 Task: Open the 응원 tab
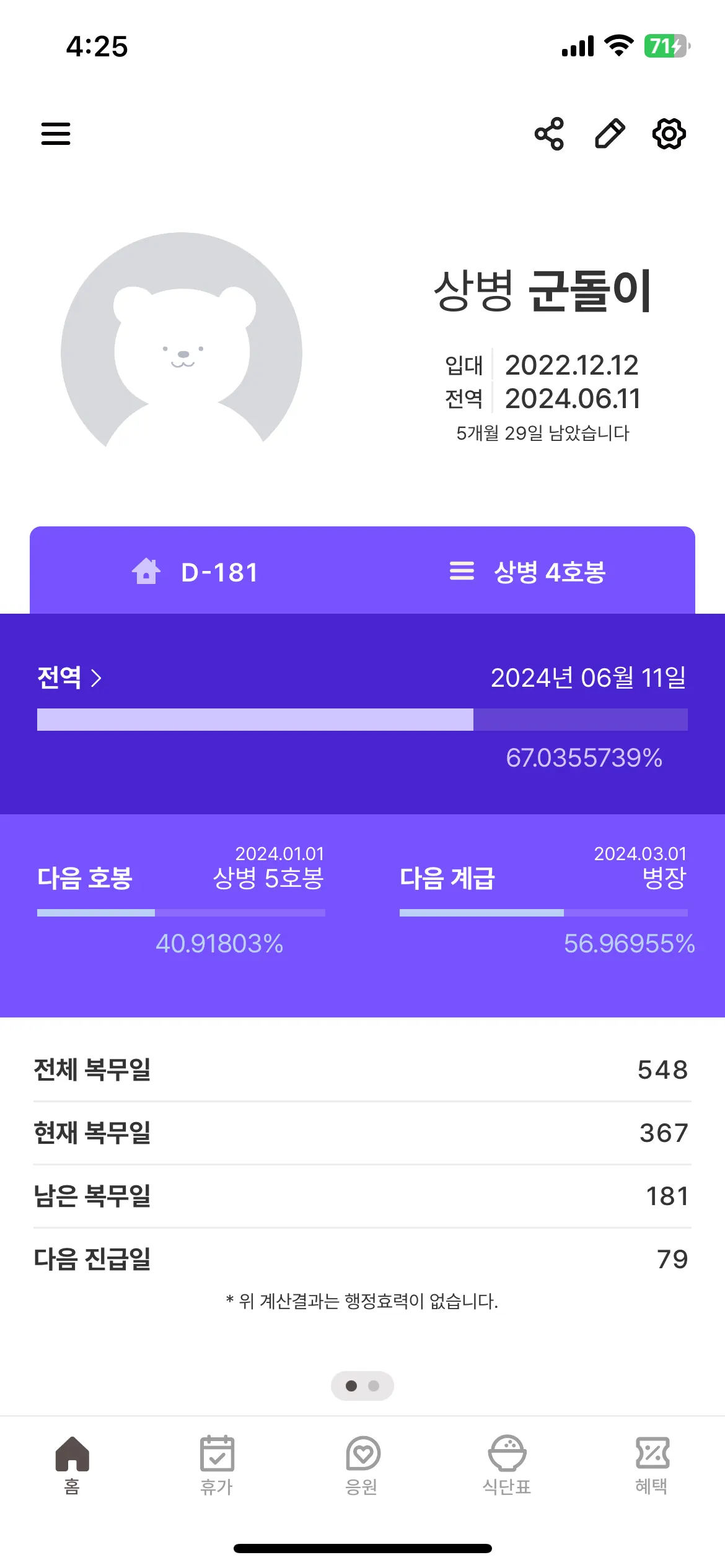[362, 1465]
